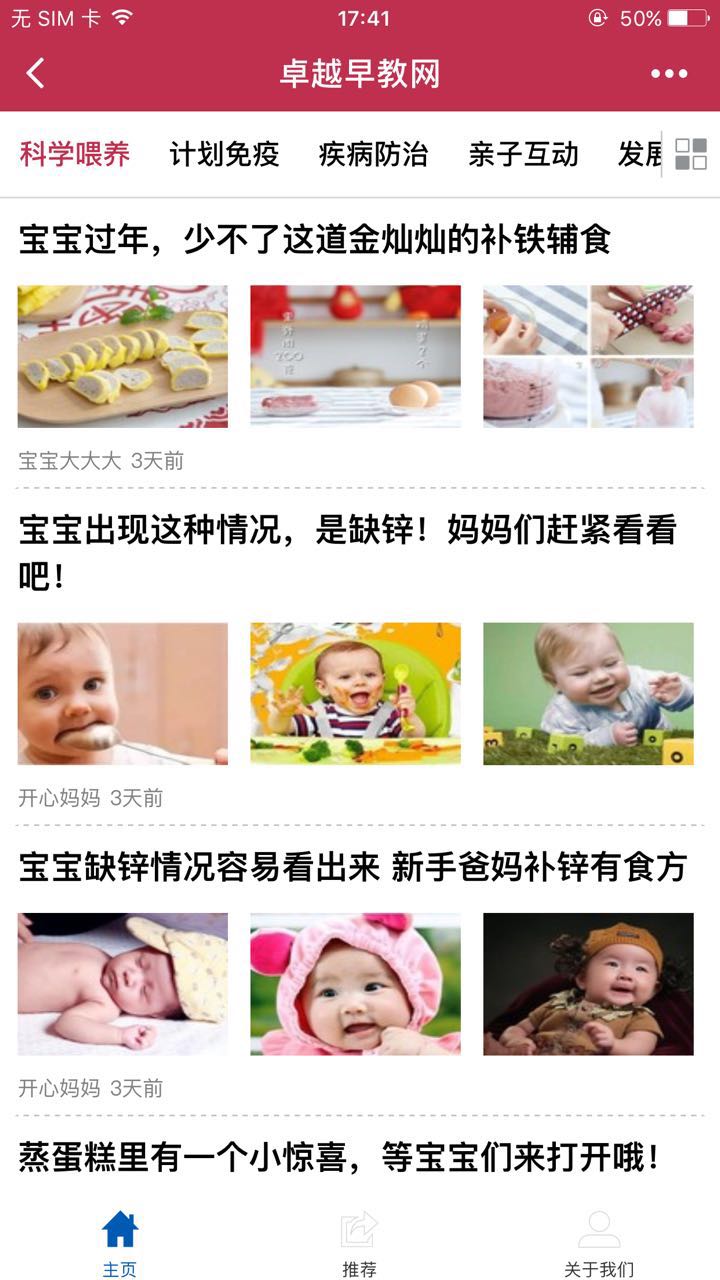Open article 蒸蛋糕里有一个小惊喜
The height and width of the screenshot is (1280, 720).
[x=340, y=1159]
